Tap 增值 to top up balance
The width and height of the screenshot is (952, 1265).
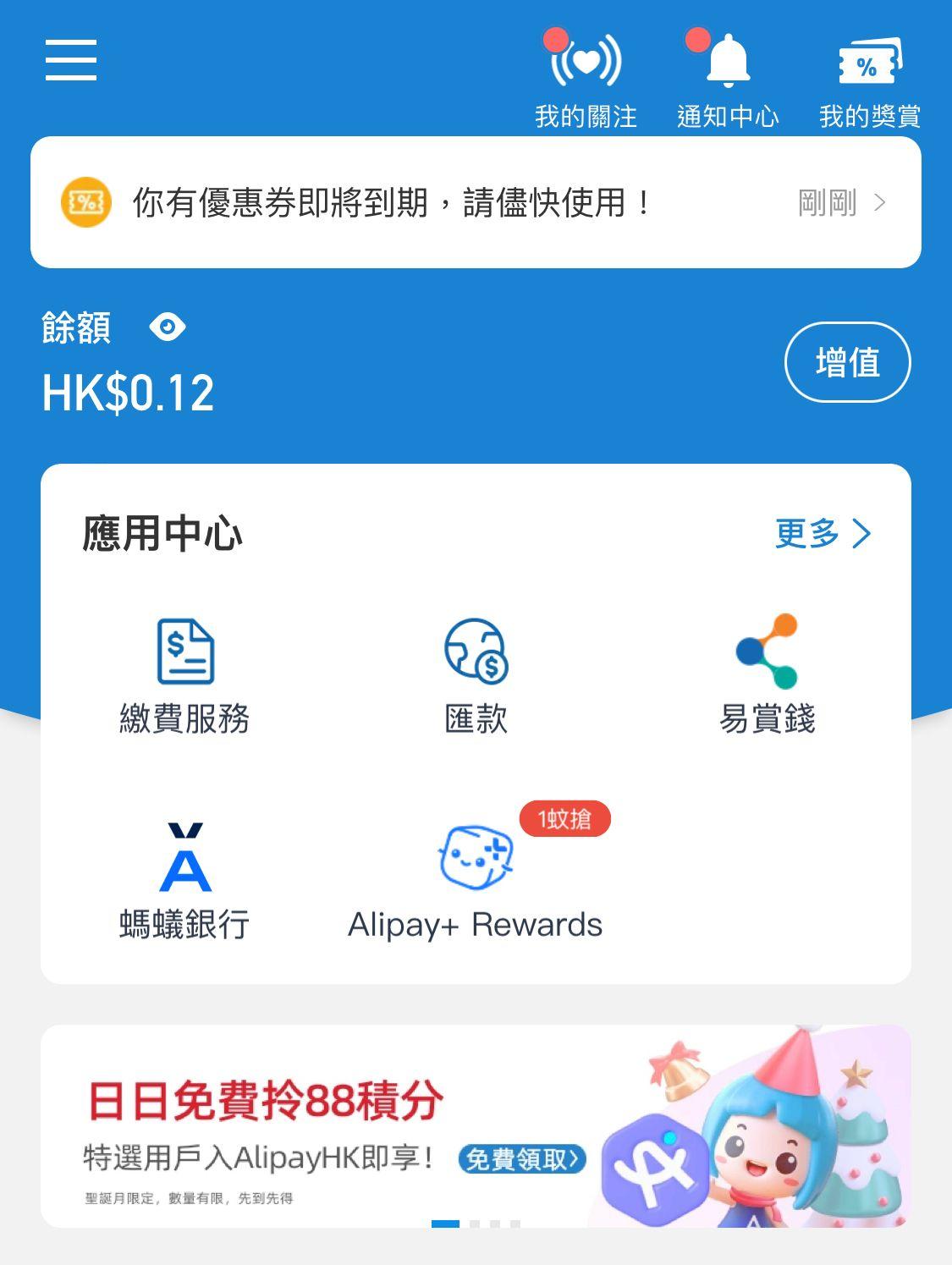pos(847,362)
